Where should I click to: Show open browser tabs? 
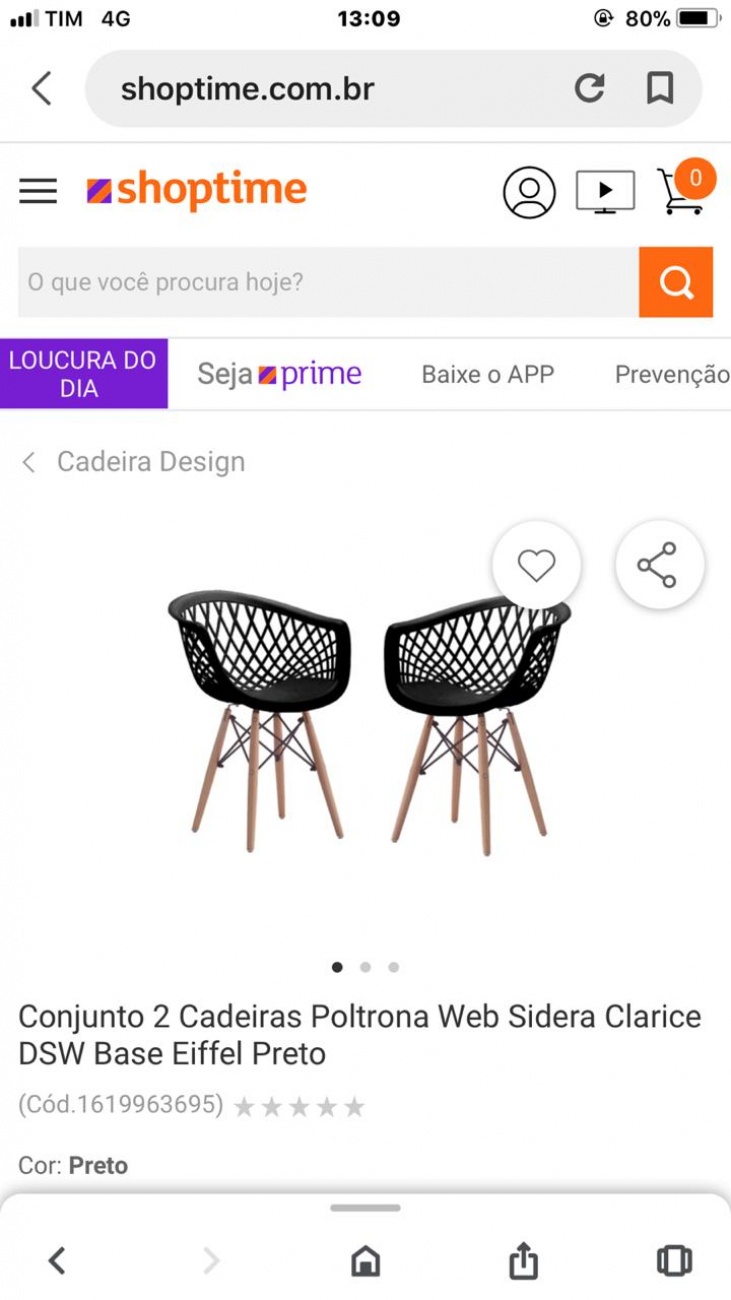point(674,1260)
